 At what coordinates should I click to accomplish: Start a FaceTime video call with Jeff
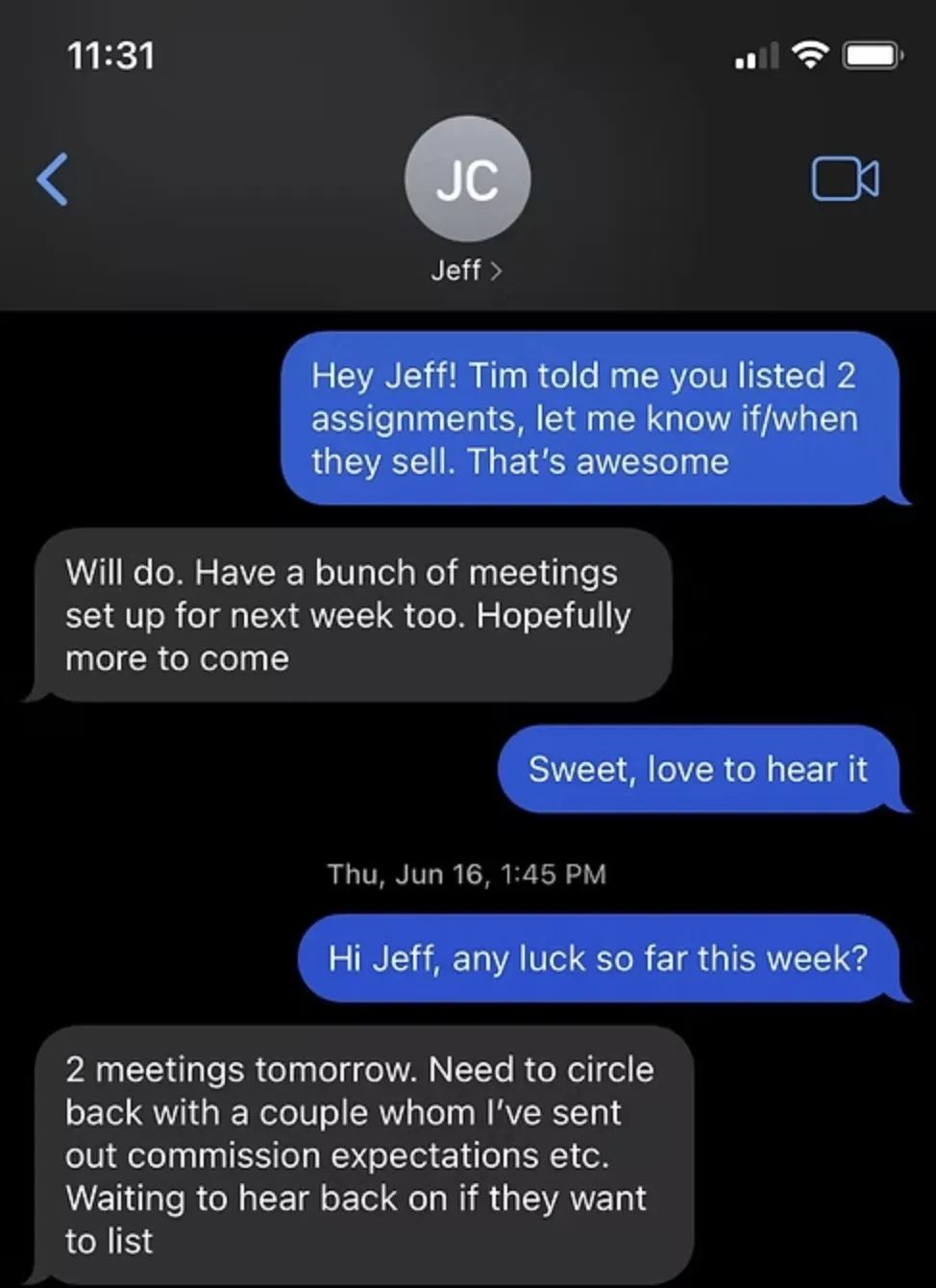(845, 180)
